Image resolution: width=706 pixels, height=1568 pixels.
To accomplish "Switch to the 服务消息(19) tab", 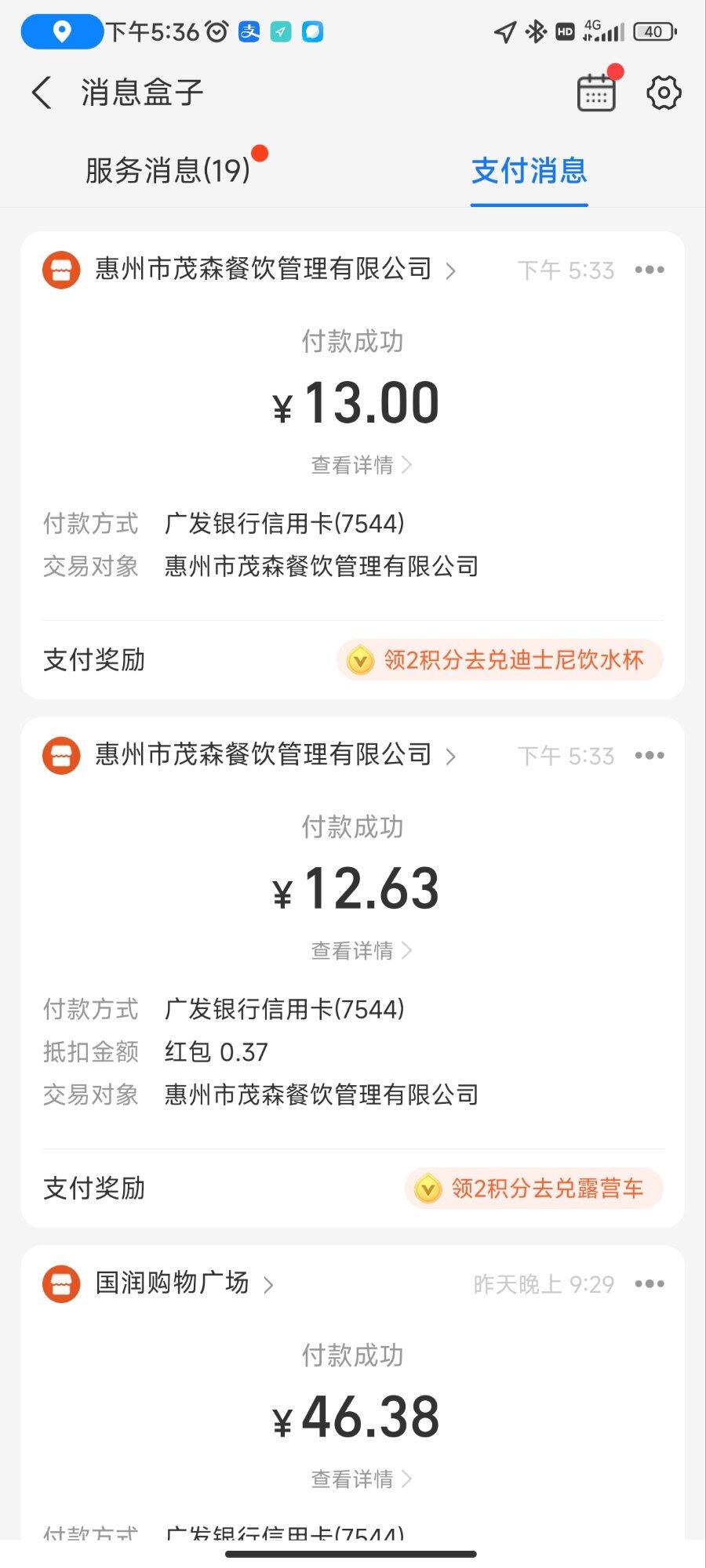I will pos(168,170).
